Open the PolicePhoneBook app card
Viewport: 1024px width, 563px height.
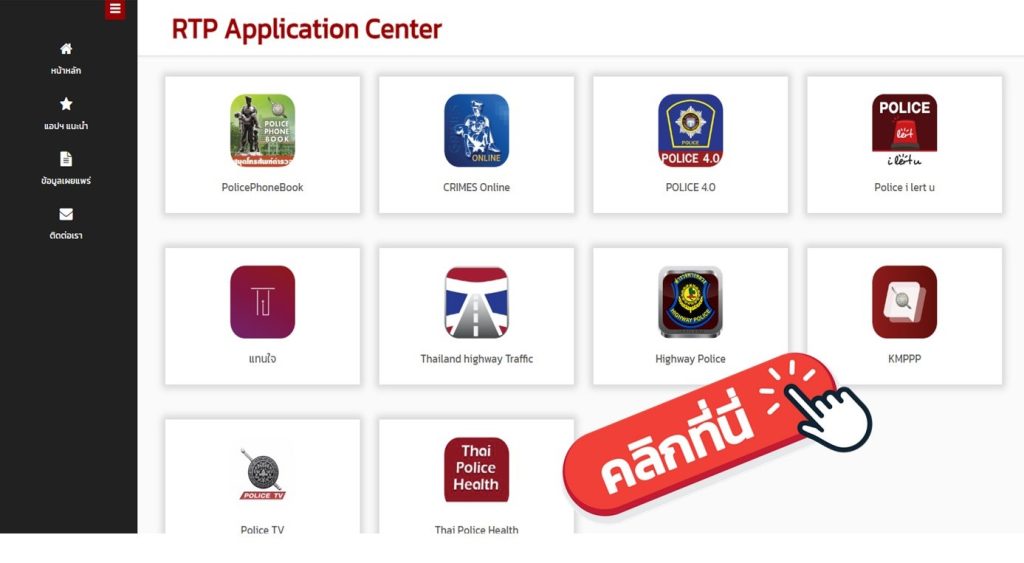[x=262, y=144]
